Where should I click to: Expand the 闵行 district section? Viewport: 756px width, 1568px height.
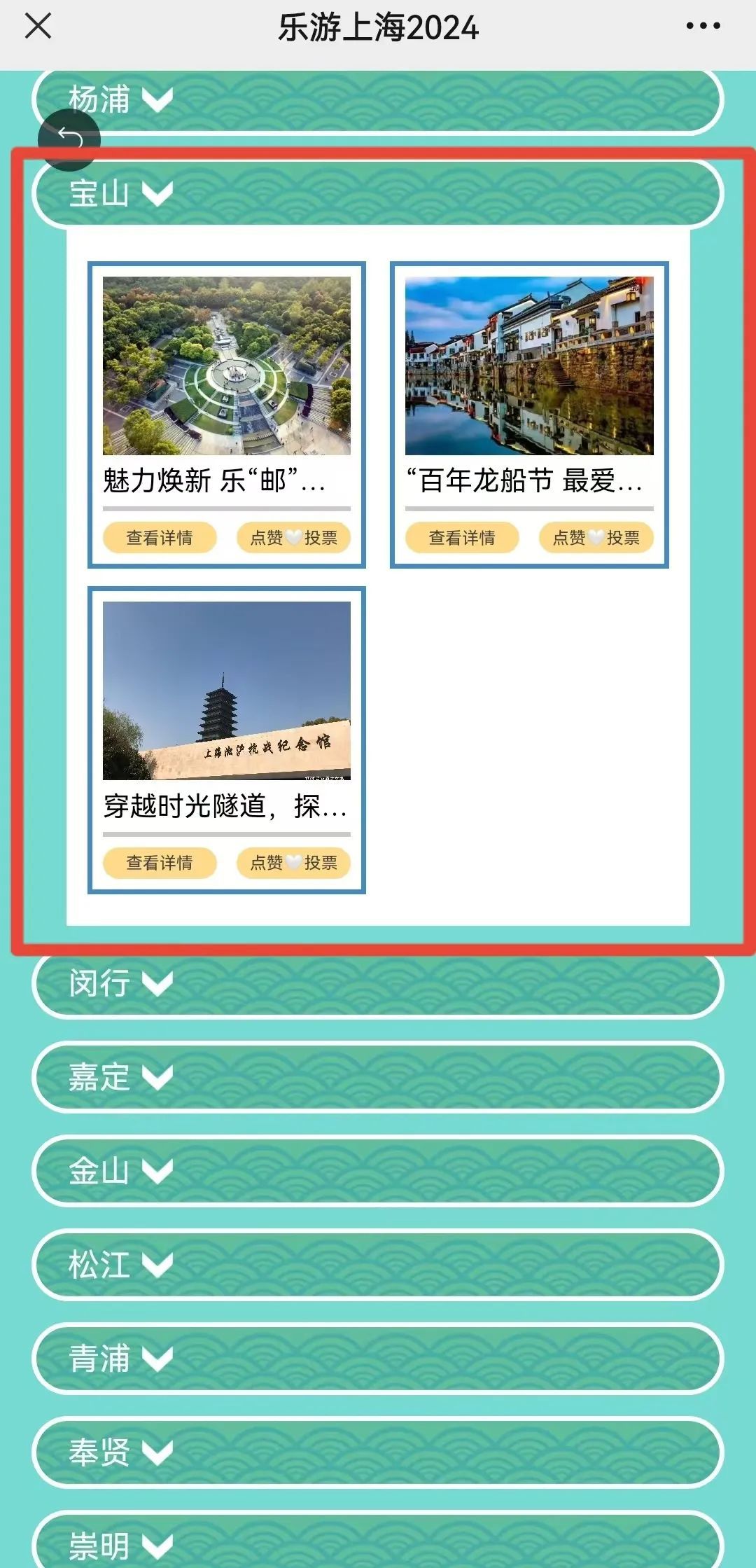(x=378, y=983)
